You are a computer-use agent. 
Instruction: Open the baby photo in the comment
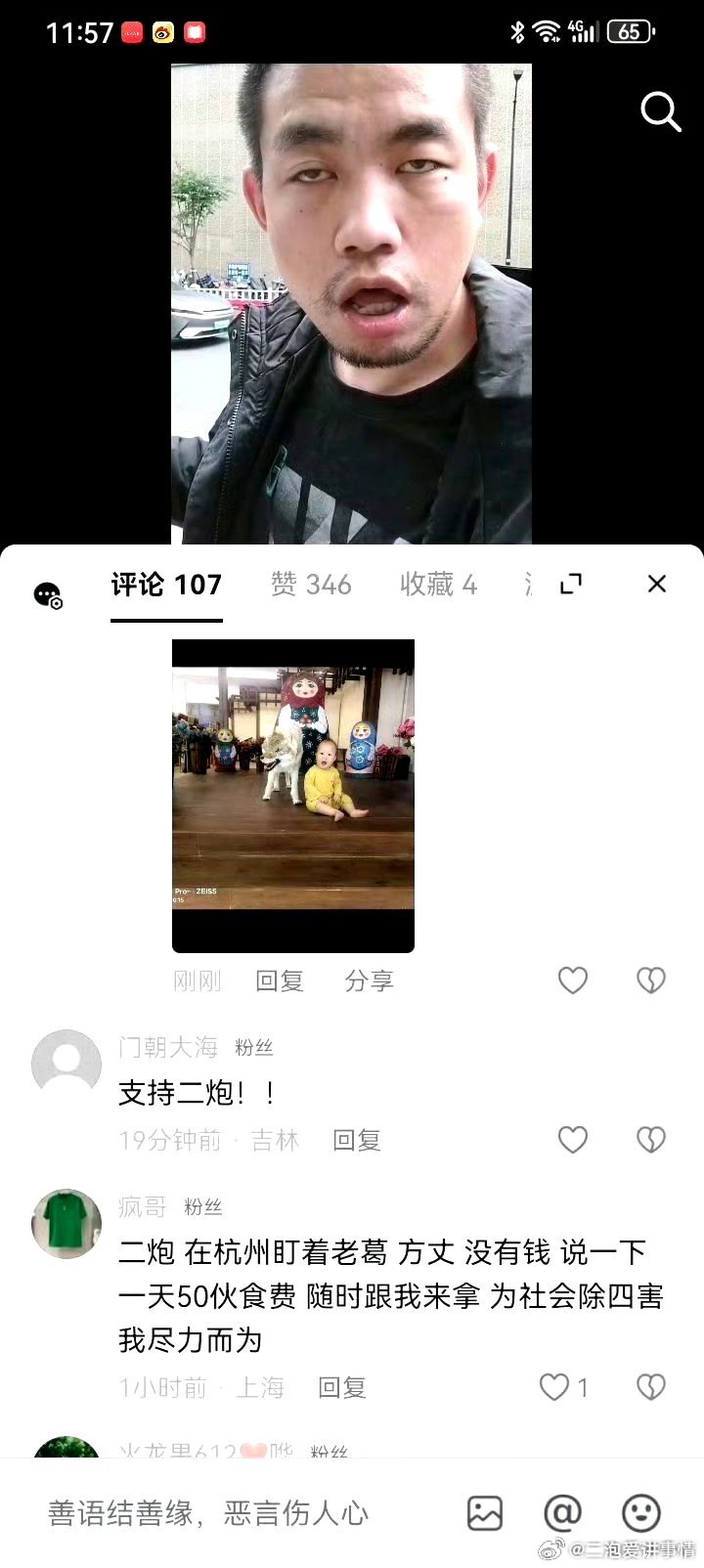pos(293,795)
